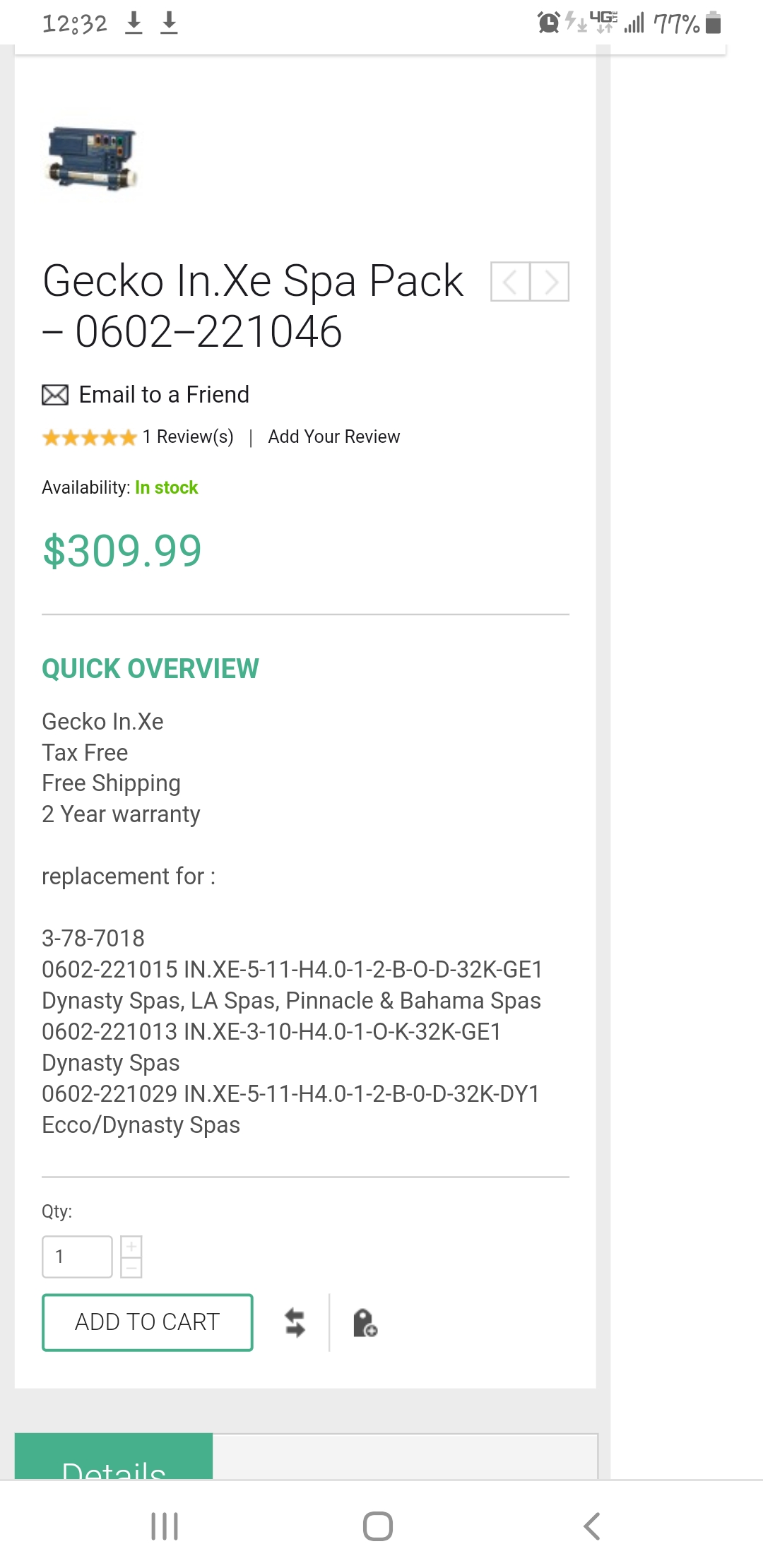Image resolution: width=763 pixels, height=1568 pixels.
Task: View the 1 Review(s) link
Action: point(188,436)
